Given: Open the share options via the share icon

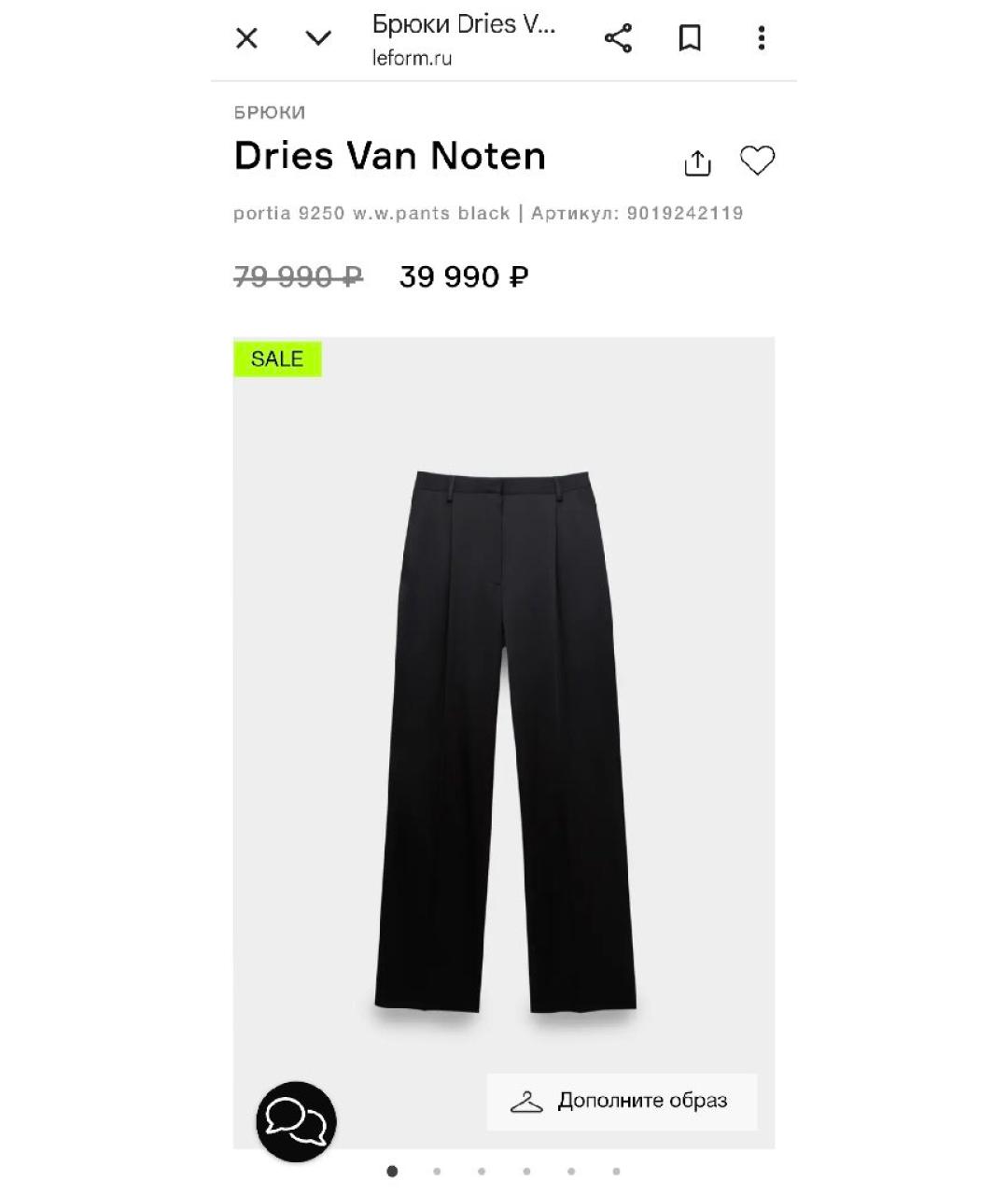Looking at the screenshot, I should point(620,37).
